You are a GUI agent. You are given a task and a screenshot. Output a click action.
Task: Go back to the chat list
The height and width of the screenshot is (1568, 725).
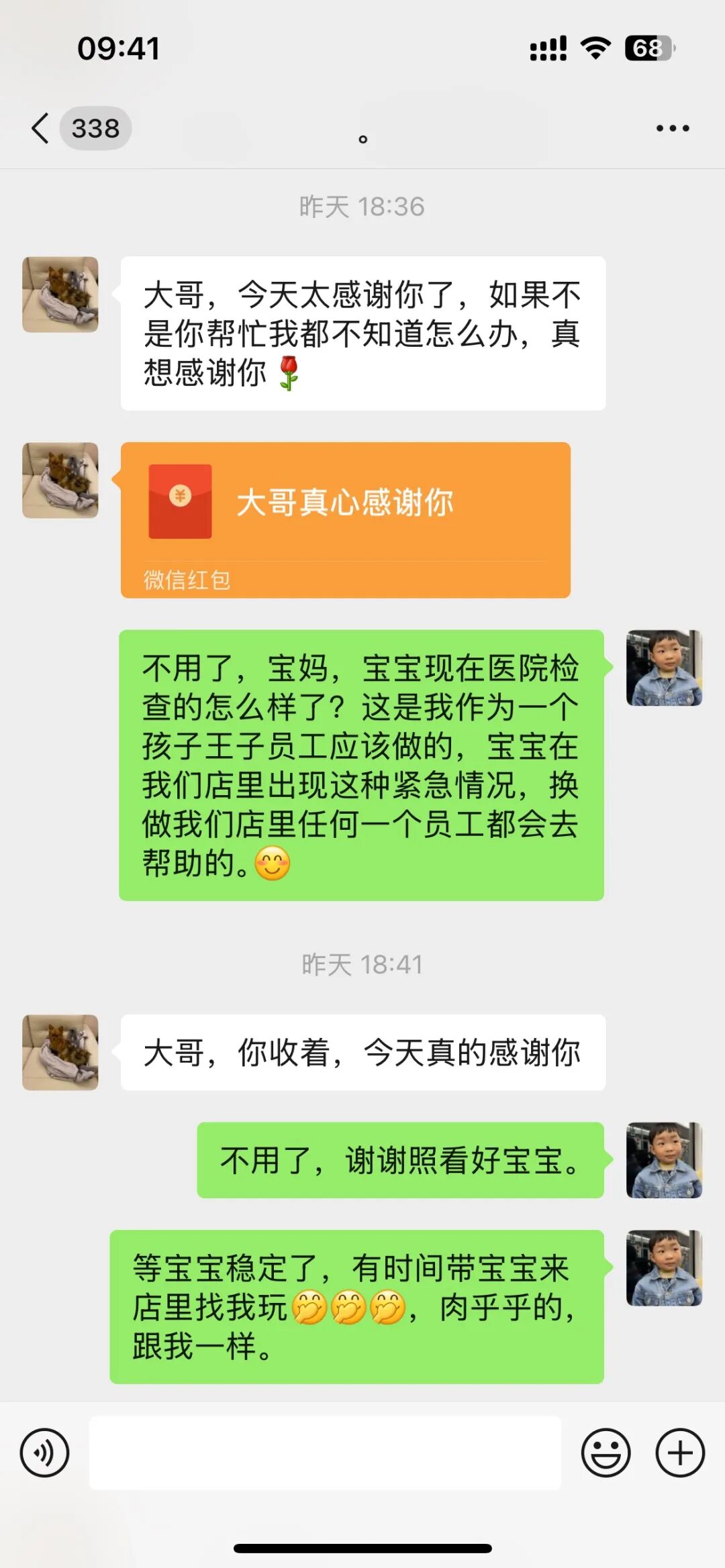tap(42, 128)
